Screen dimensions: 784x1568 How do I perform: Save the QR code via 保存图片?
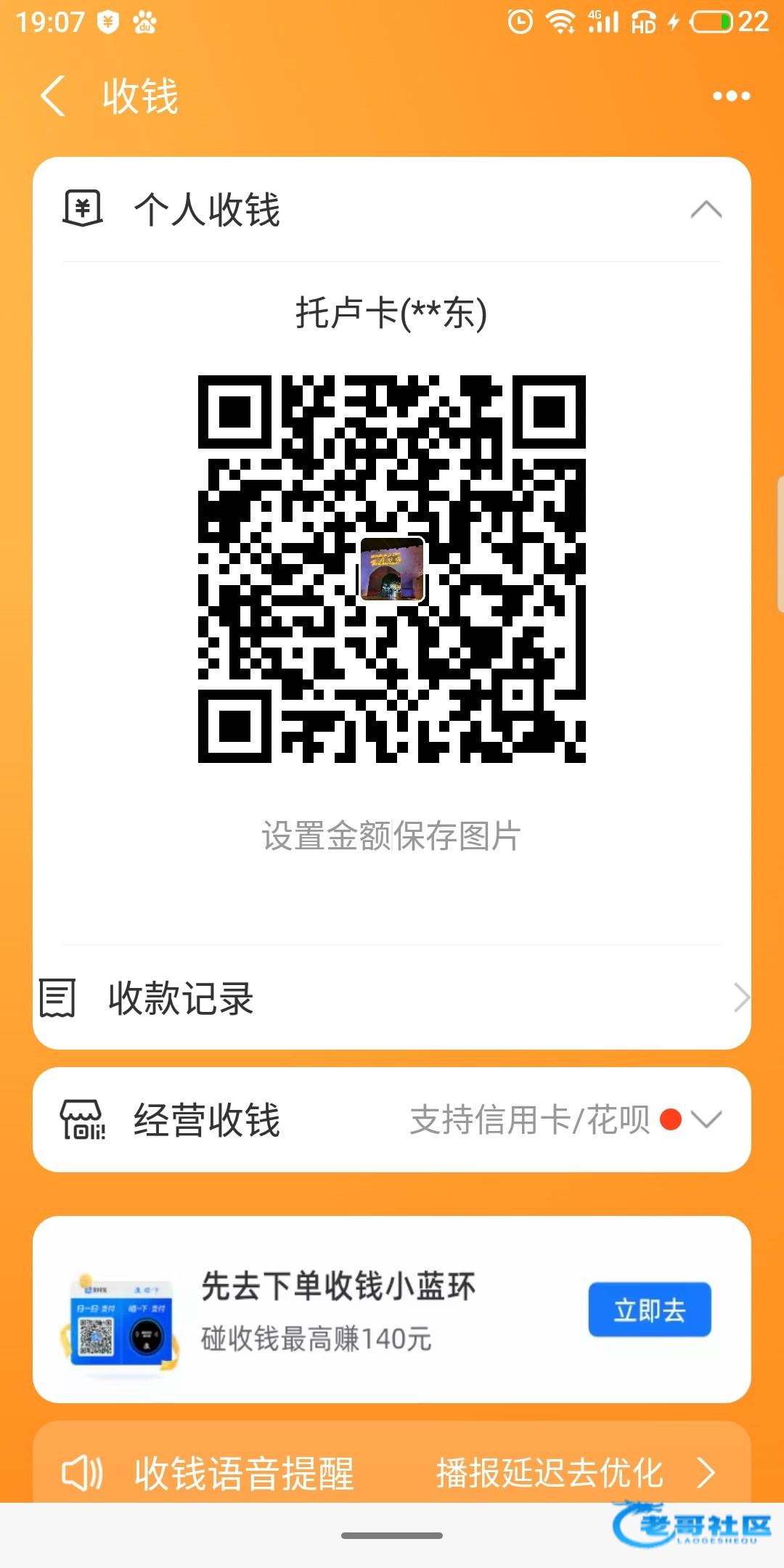pyautogui.click(x=458, y=836)
